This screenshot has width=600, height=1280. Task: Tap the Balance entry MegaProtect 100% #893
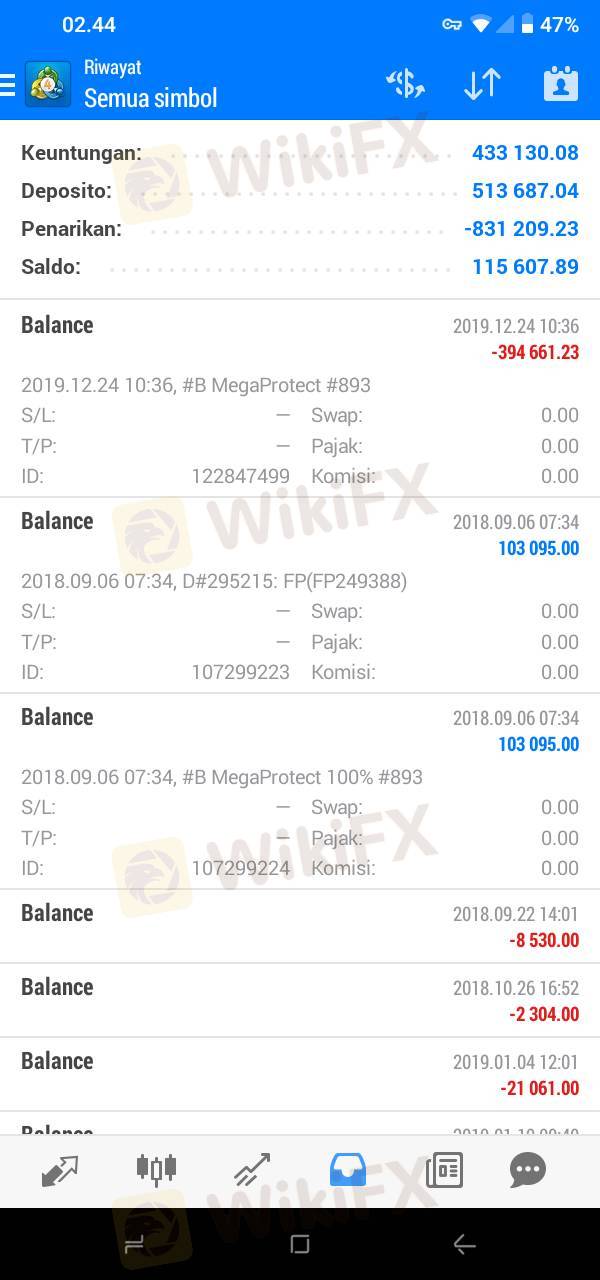[300, 791]
